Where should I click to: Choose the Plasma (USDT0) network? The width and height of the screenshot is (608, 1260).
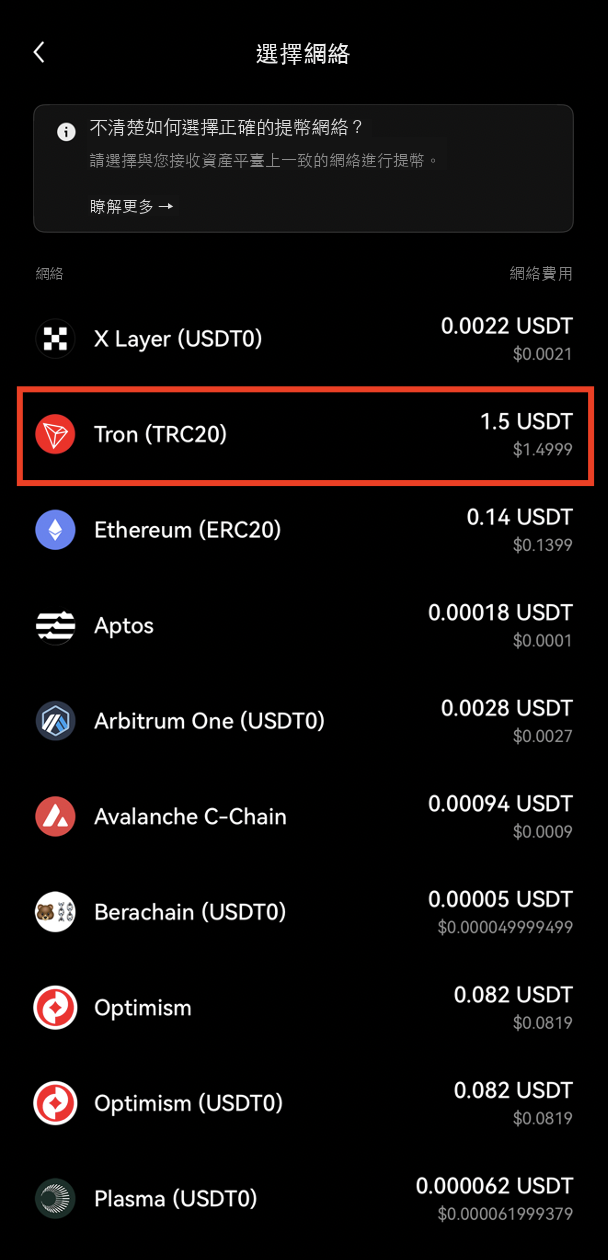(x=304, y=1198)
